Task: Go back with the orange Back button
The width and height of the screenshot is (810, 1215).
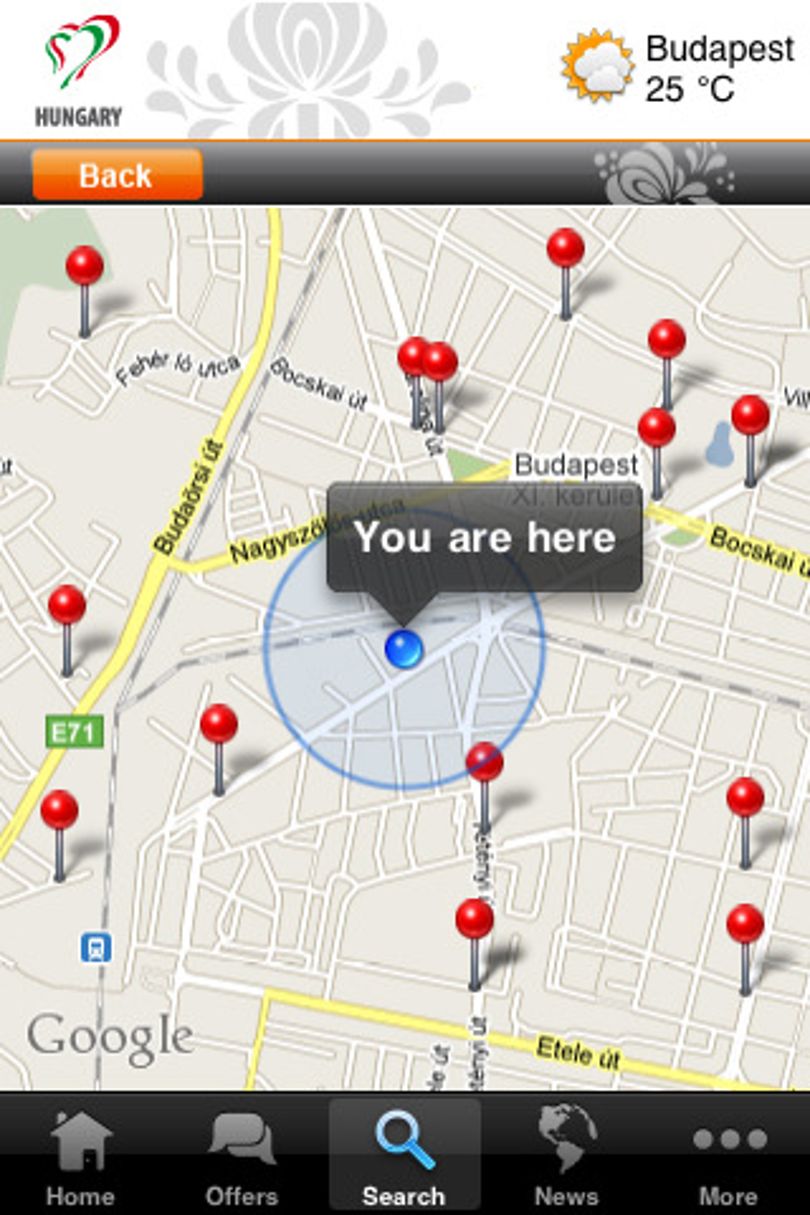Action: point(117,175)
